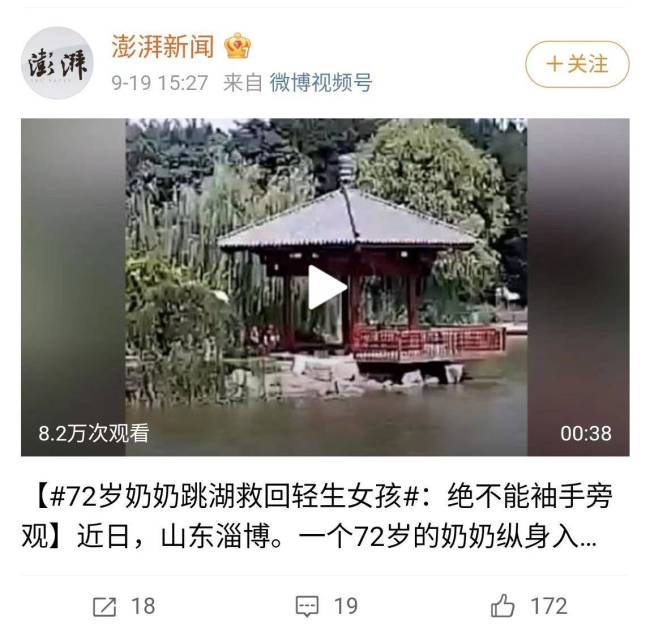650x632 pixels.
Task: Open the comments with 19 replies
Action: click(x=327, y=606)
